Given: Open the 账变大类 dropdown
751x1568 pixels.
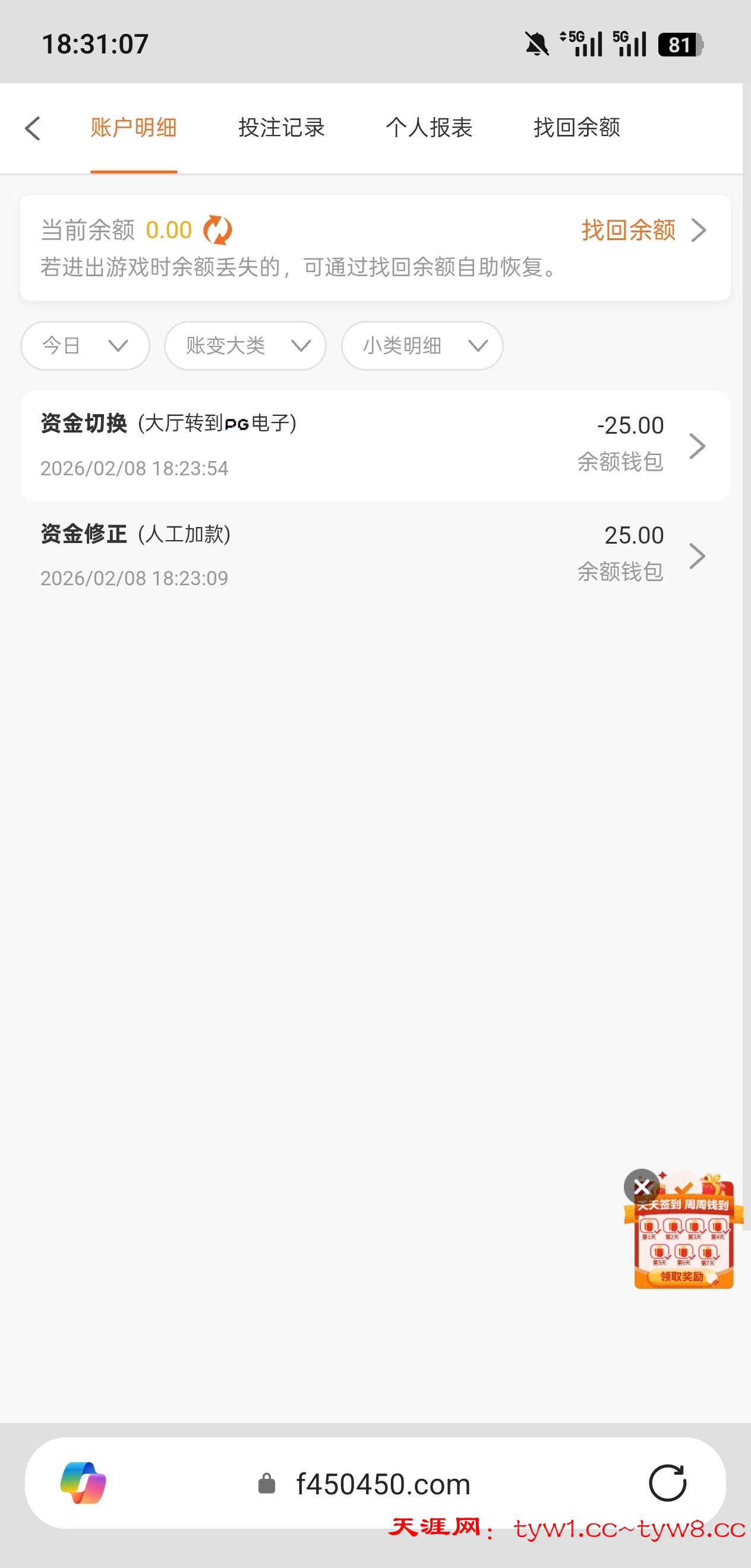Looking at the screenshot, I should click(x=245, y=346).
